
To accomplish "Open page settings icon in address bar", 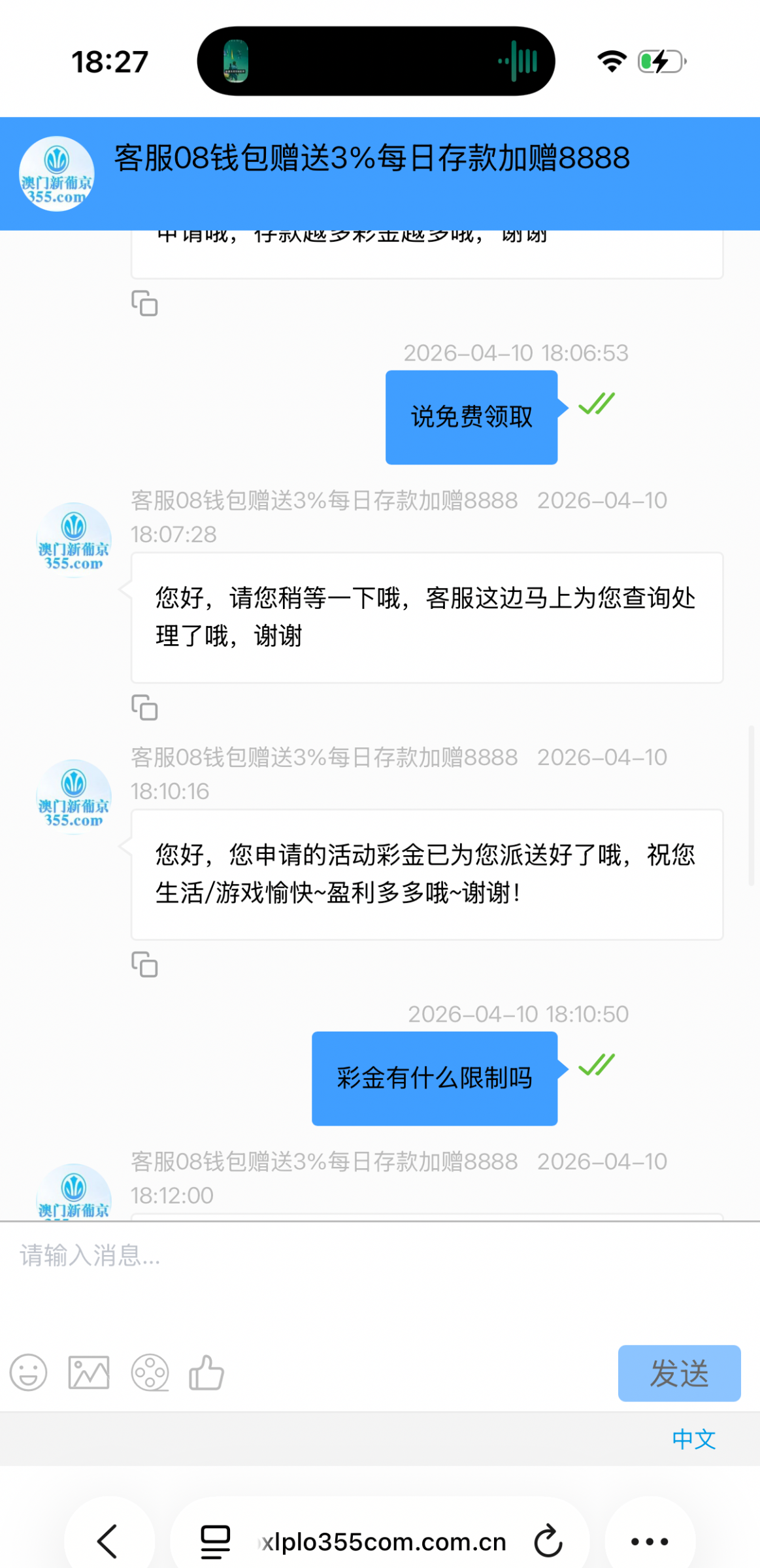I will click(216, 1541).
